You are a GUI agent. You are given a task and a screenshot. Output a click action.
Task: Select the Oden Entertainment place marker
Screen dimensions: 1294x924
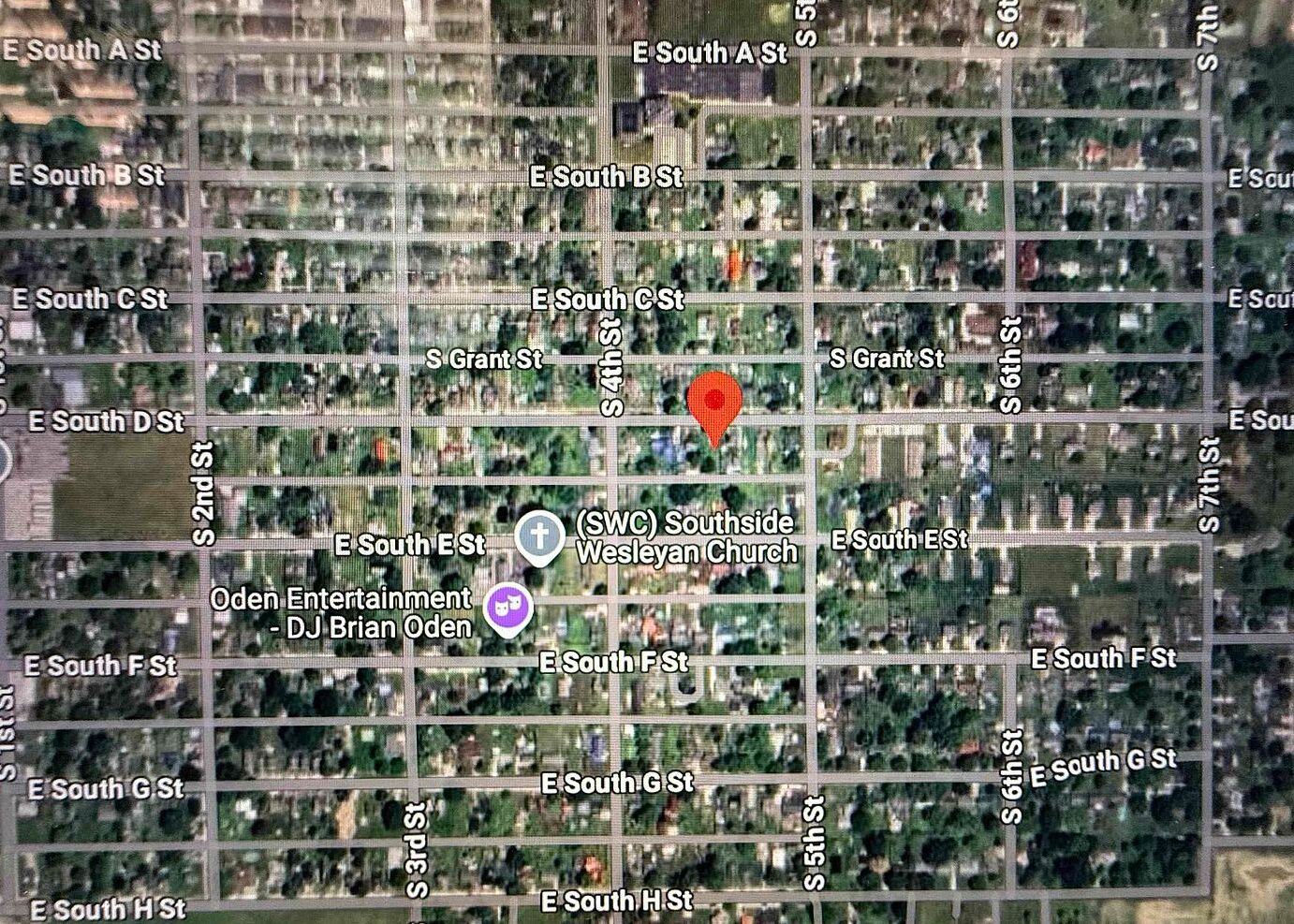click(507, 608)
